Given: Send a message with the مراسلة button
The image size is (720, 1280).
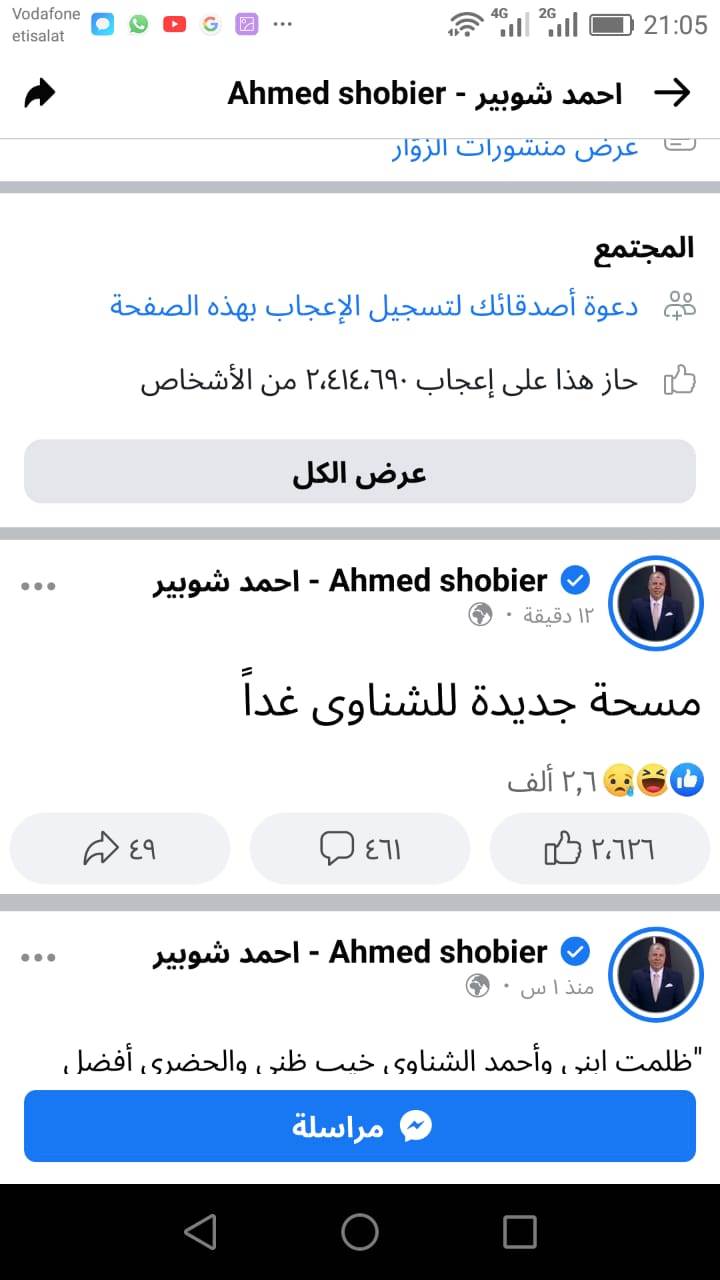Looking at the screenshot, I should point(360,1126).
